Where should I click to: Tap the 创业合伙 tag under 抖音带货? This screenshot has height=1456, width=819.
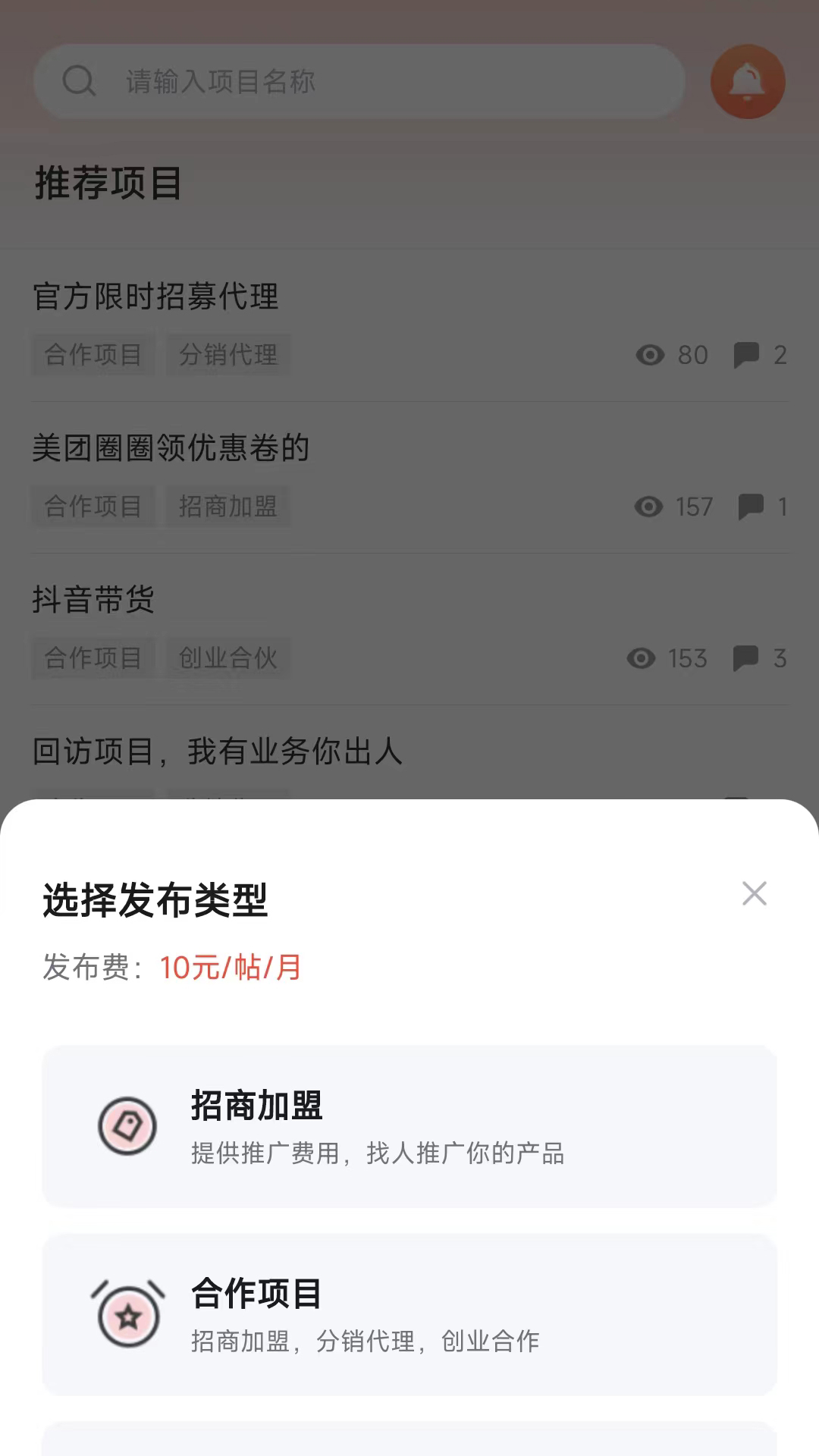(x=227, y=658)
